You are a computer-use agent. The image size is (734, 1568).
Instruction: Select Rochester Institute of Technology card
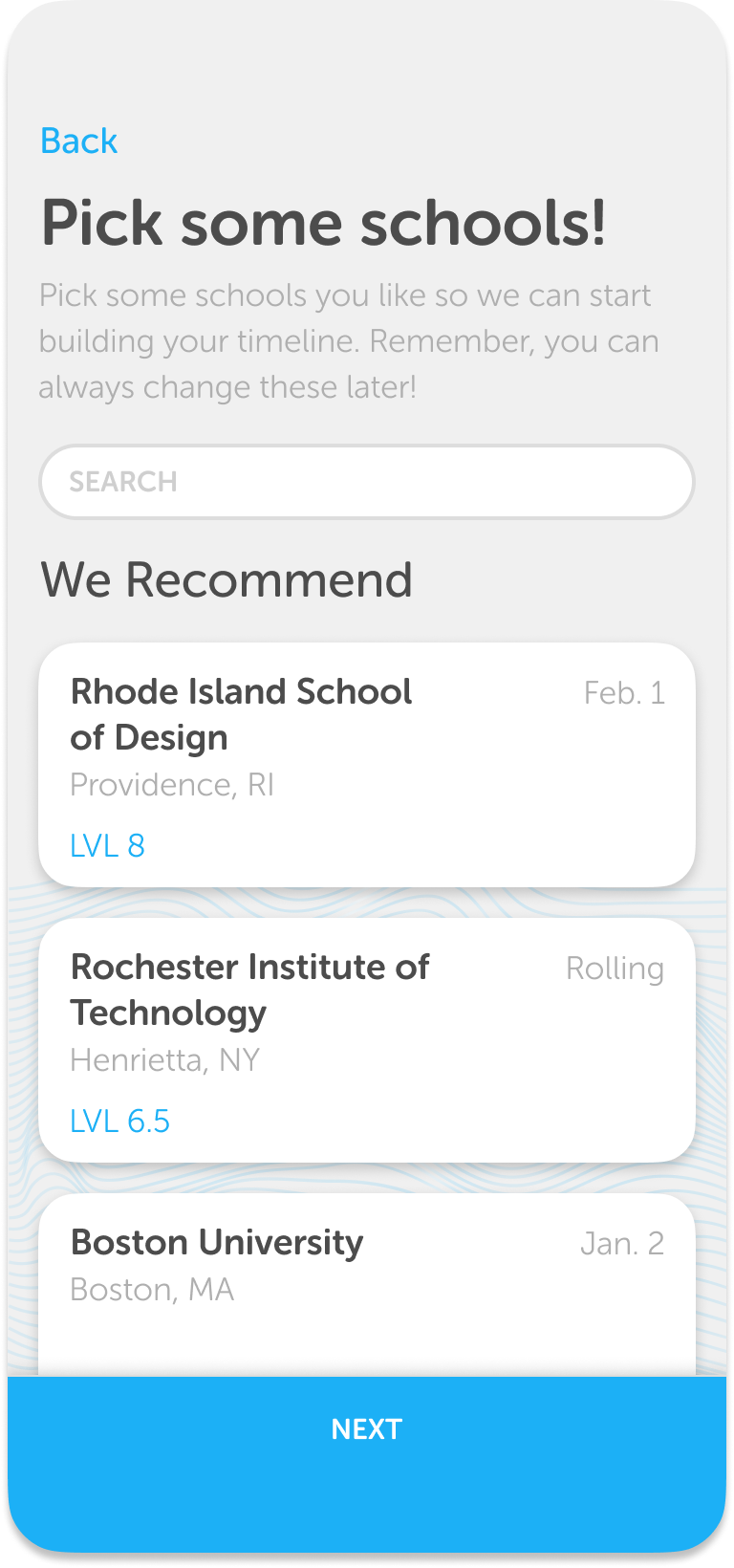point(367,1040)
